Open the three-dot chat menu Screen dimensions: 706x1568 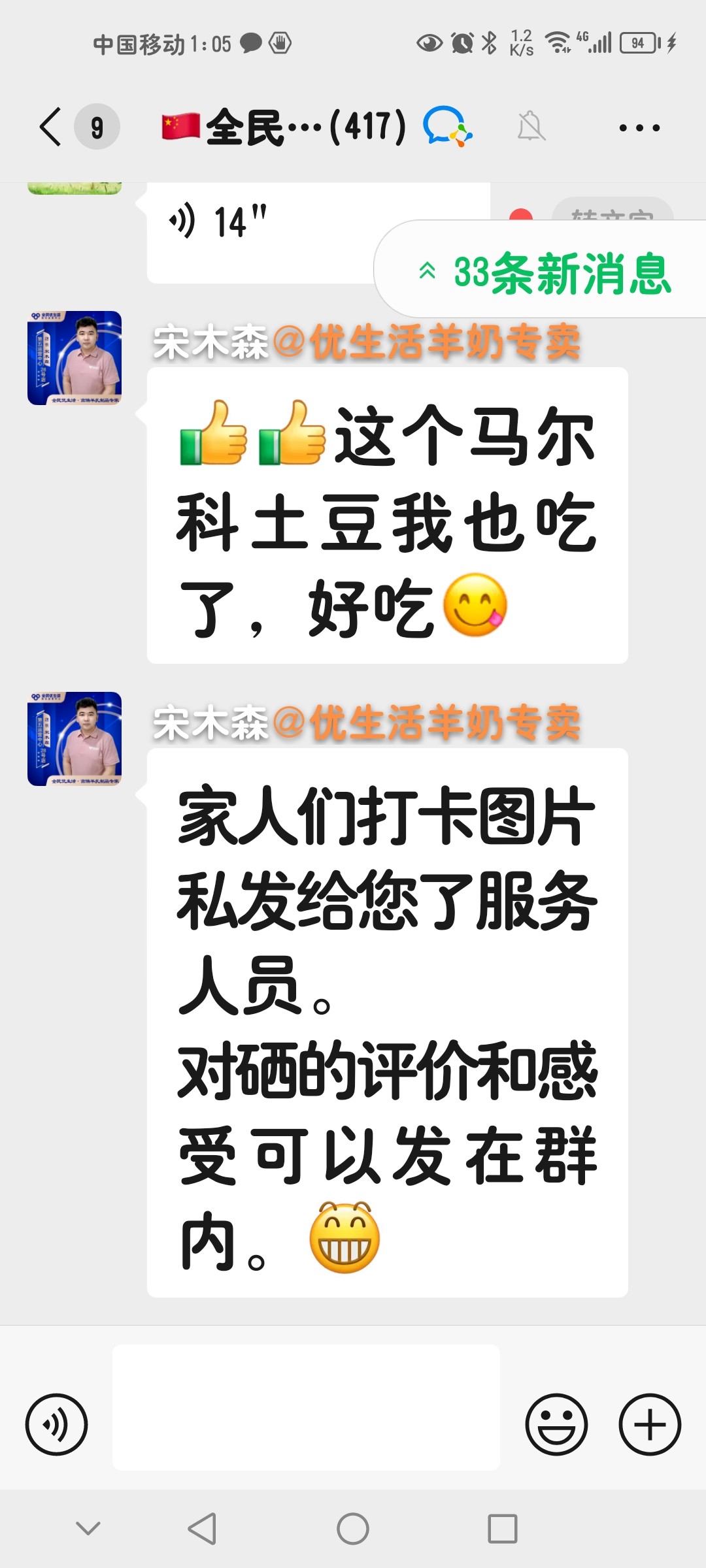point(639,127)
